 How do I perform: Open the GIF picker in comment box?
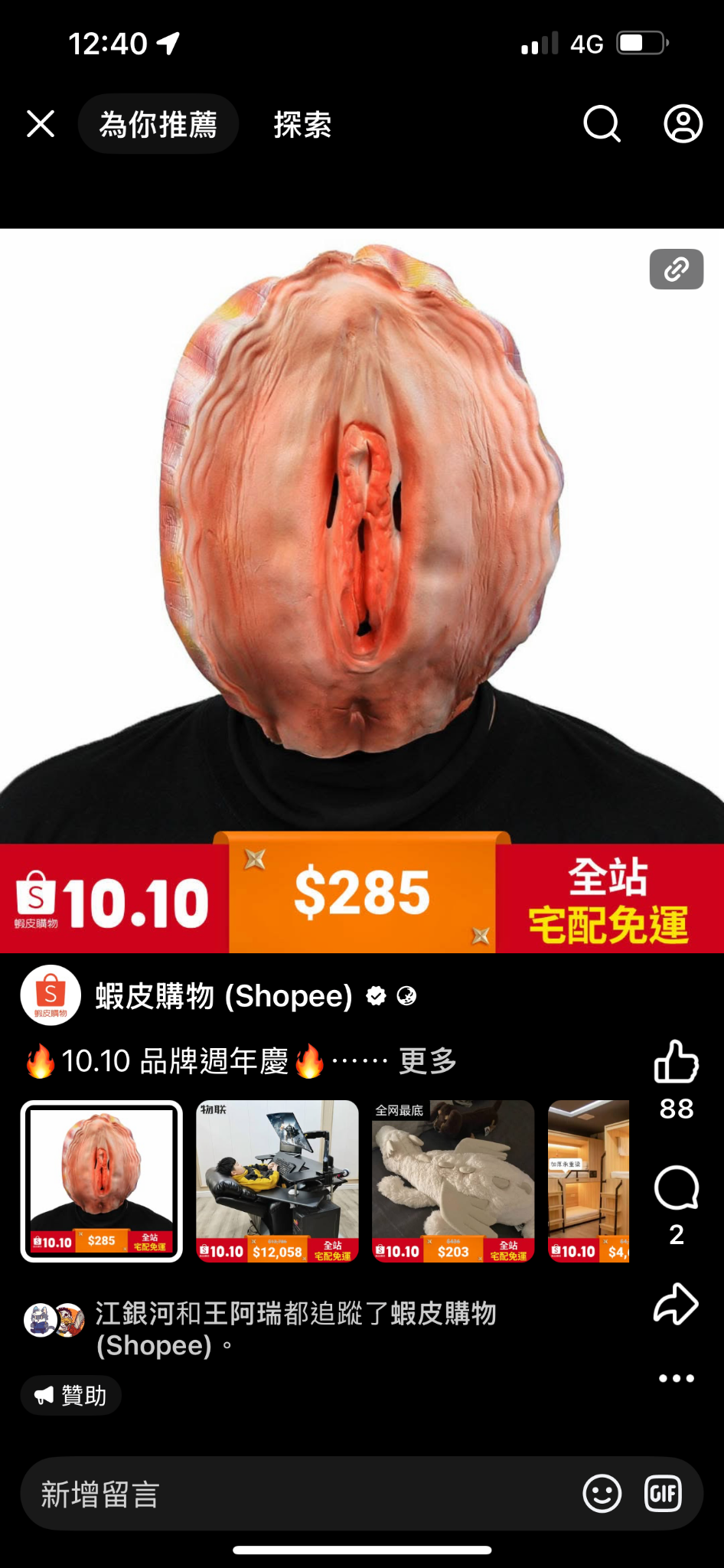tap(663, 1494)
